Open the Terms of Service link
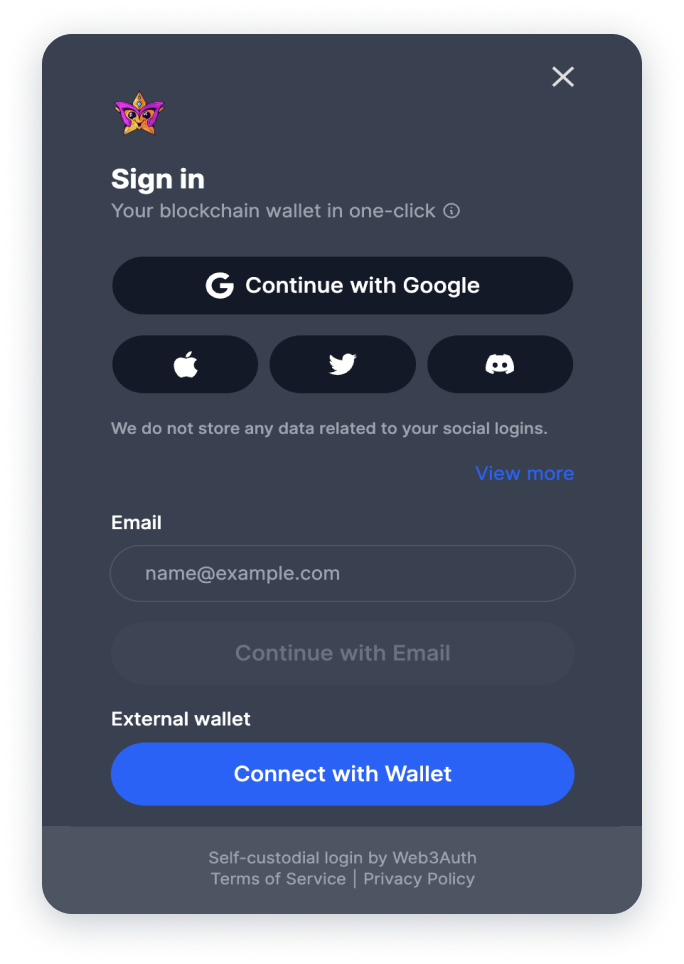The height and width of the screenshot is (964, 684). tap(278, 879)
